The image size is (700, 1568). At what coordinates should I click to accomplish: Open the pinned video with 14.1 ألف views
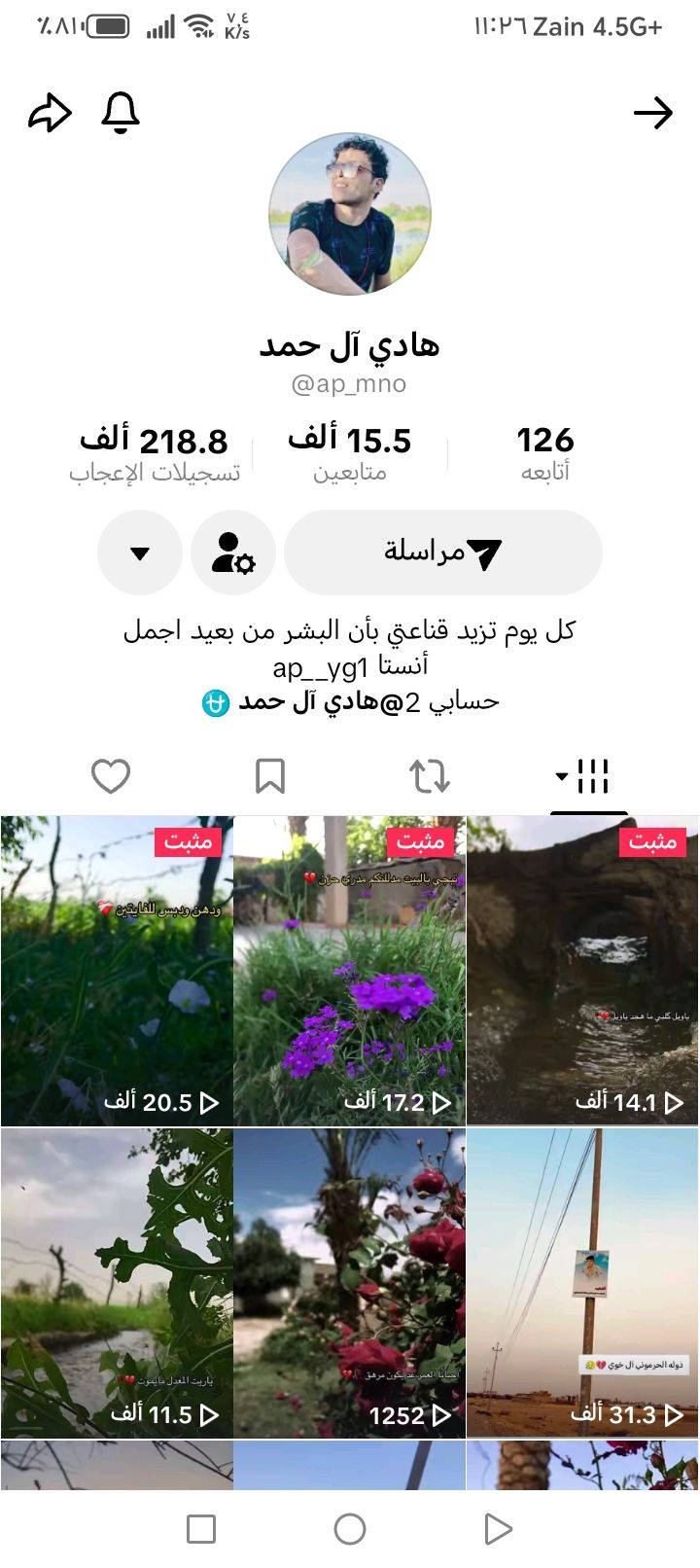[x=583, y=971]
